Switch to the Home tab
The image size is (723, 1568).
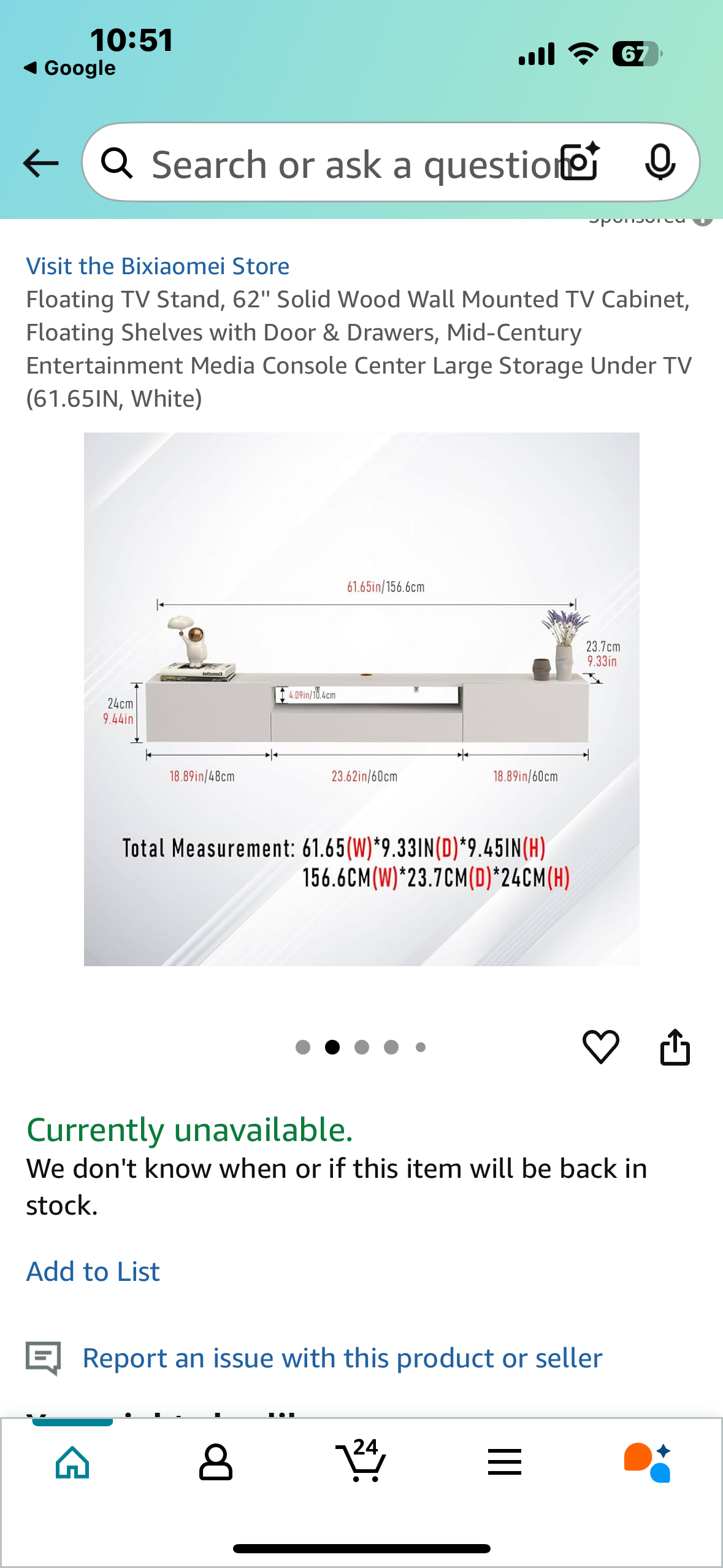(x=72, y=1462)
